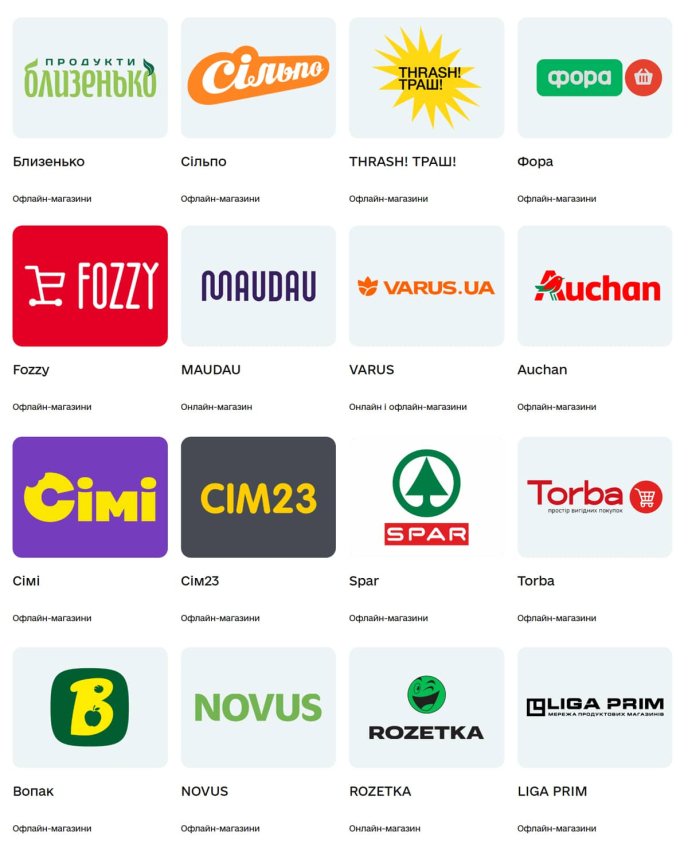The image size is (688, 844).
Task: Select the Сільпо store tile
Action: [258, 78]
